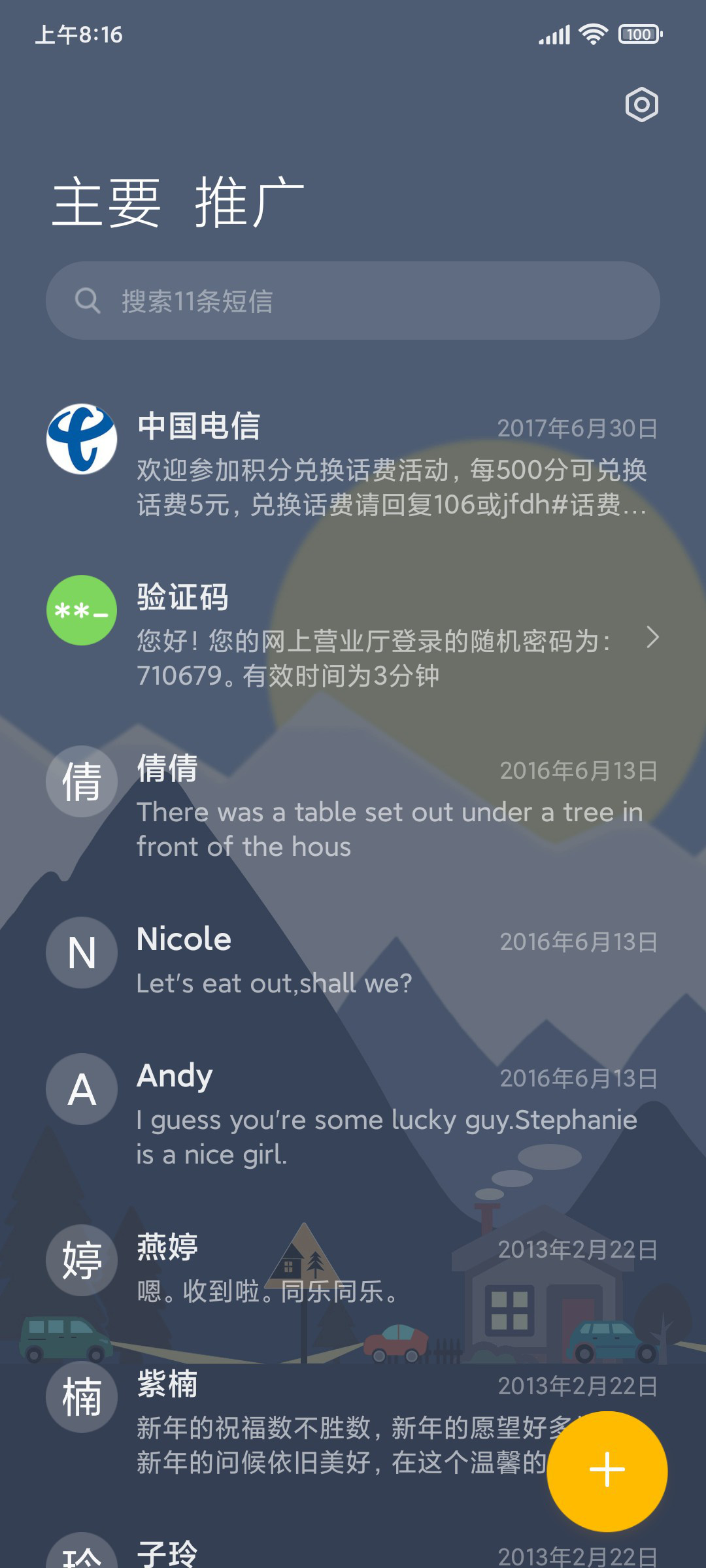
Task: Open the conversation with 燕婷
Action: 353,1267
